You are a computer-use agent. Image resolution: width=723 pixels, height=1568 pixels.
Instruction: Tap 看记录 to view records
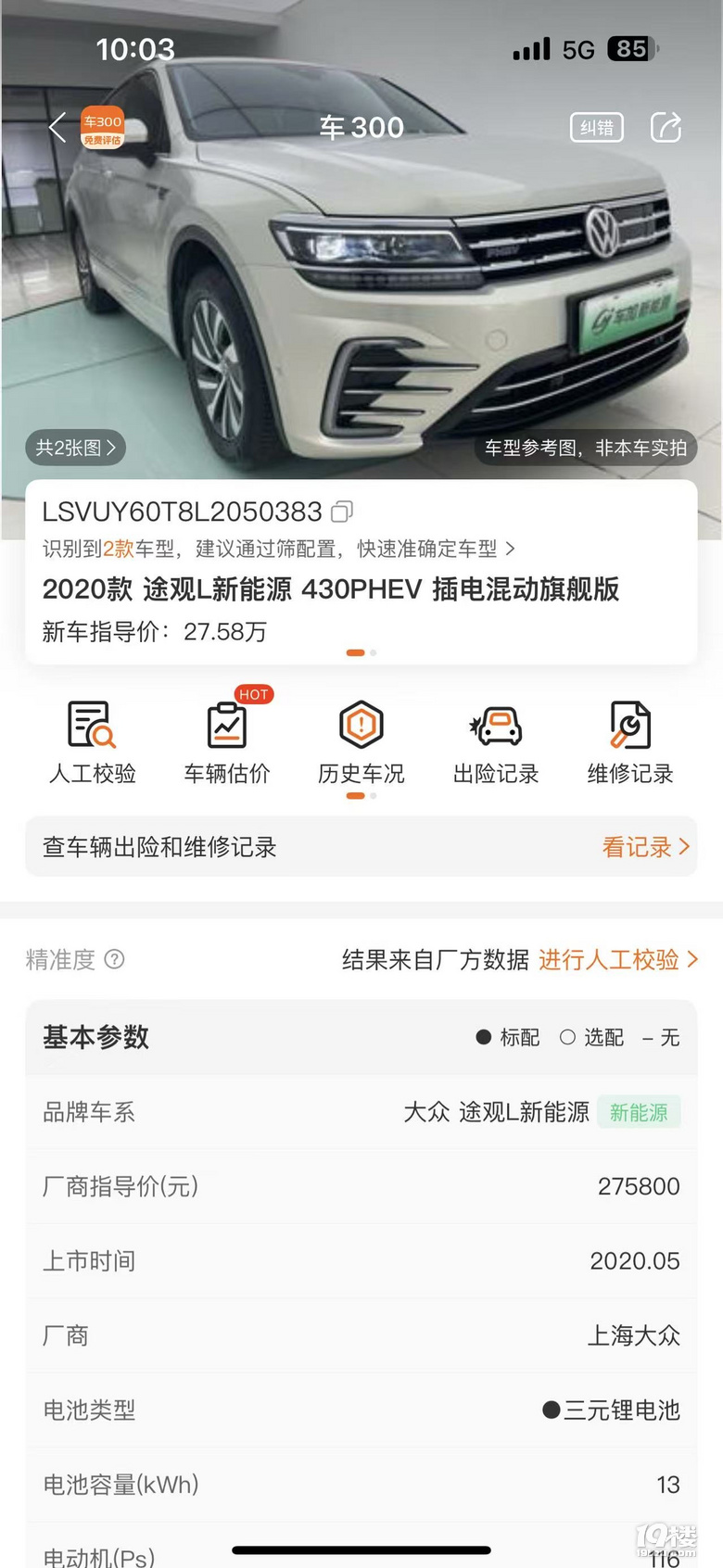point(645,847)
